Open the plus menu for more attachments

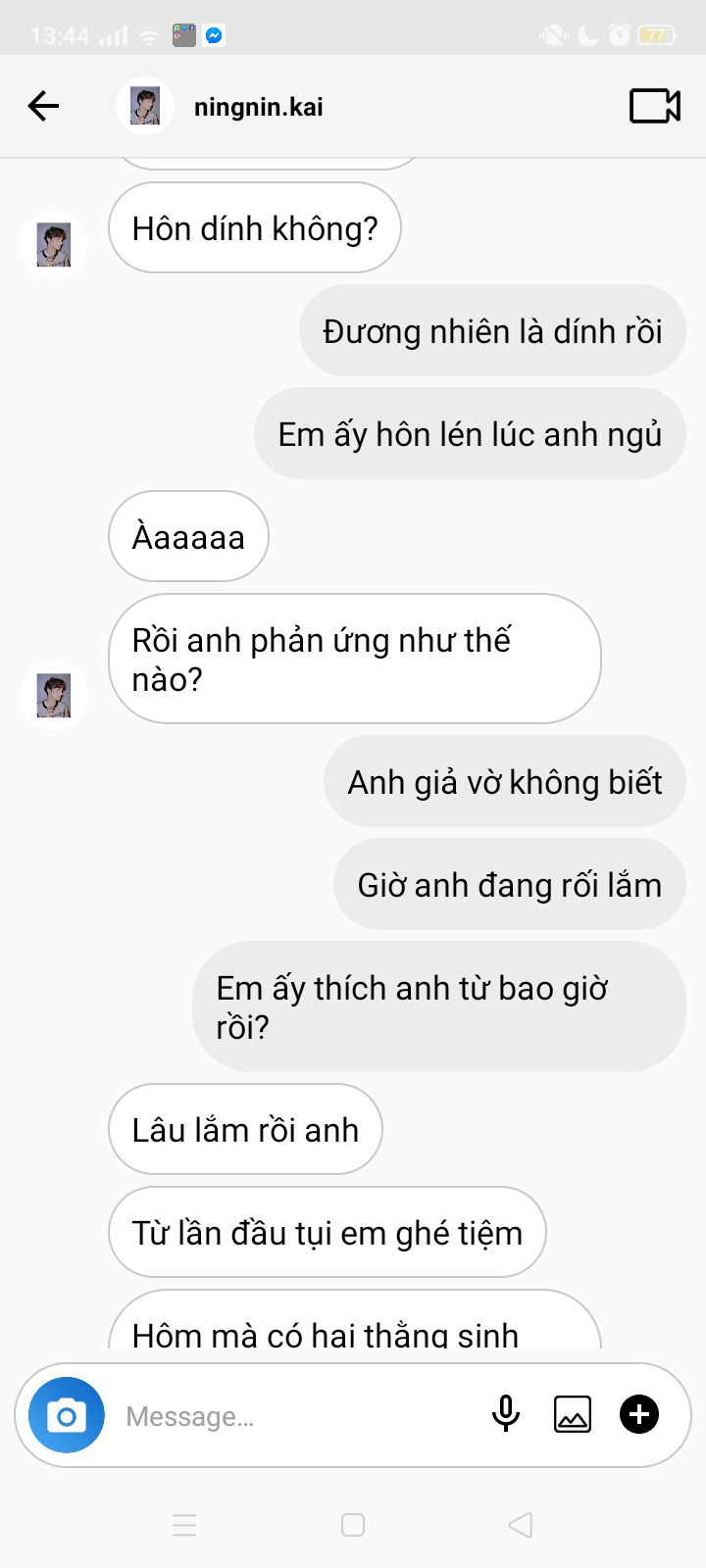(639, 1414)
